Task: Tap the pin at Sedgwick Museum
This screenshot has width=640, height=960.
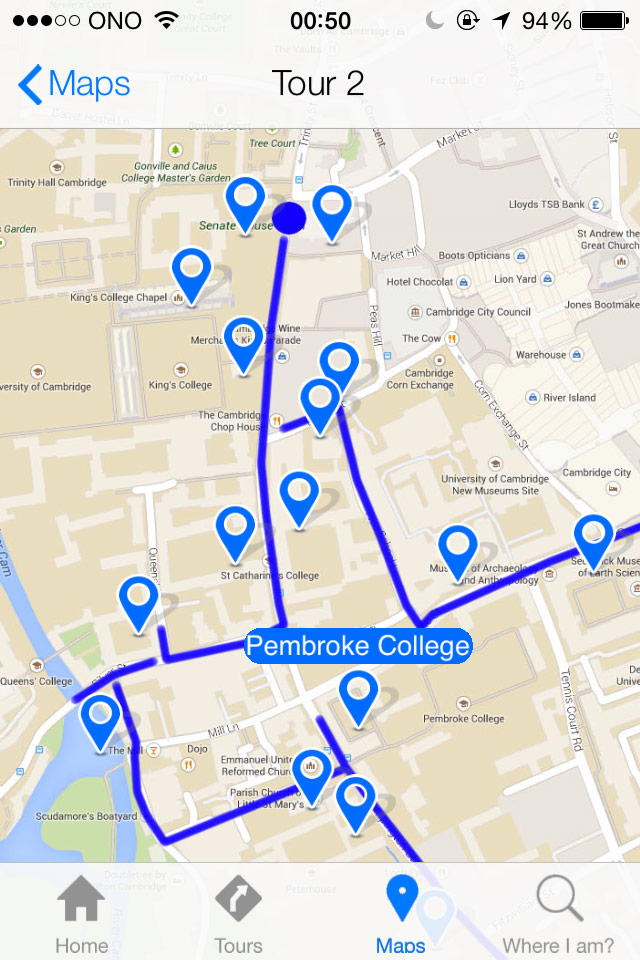Action: click(x=592, y=538)
